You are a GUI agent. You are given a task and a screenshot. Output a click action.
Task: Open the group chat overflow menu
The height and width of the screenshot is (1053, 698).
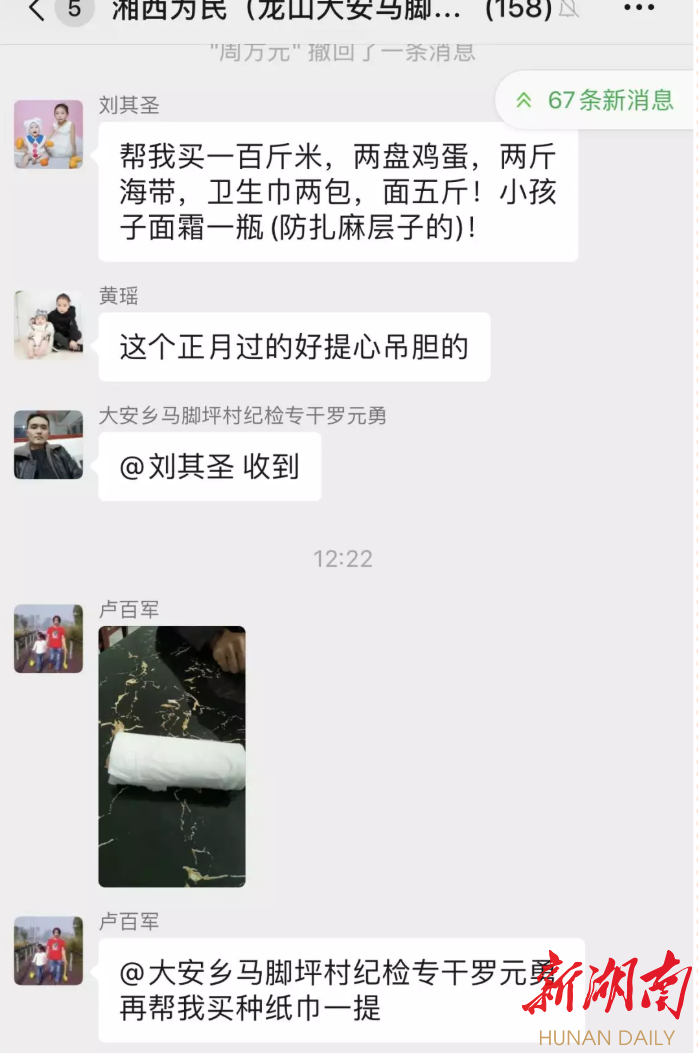pos(638,9)
